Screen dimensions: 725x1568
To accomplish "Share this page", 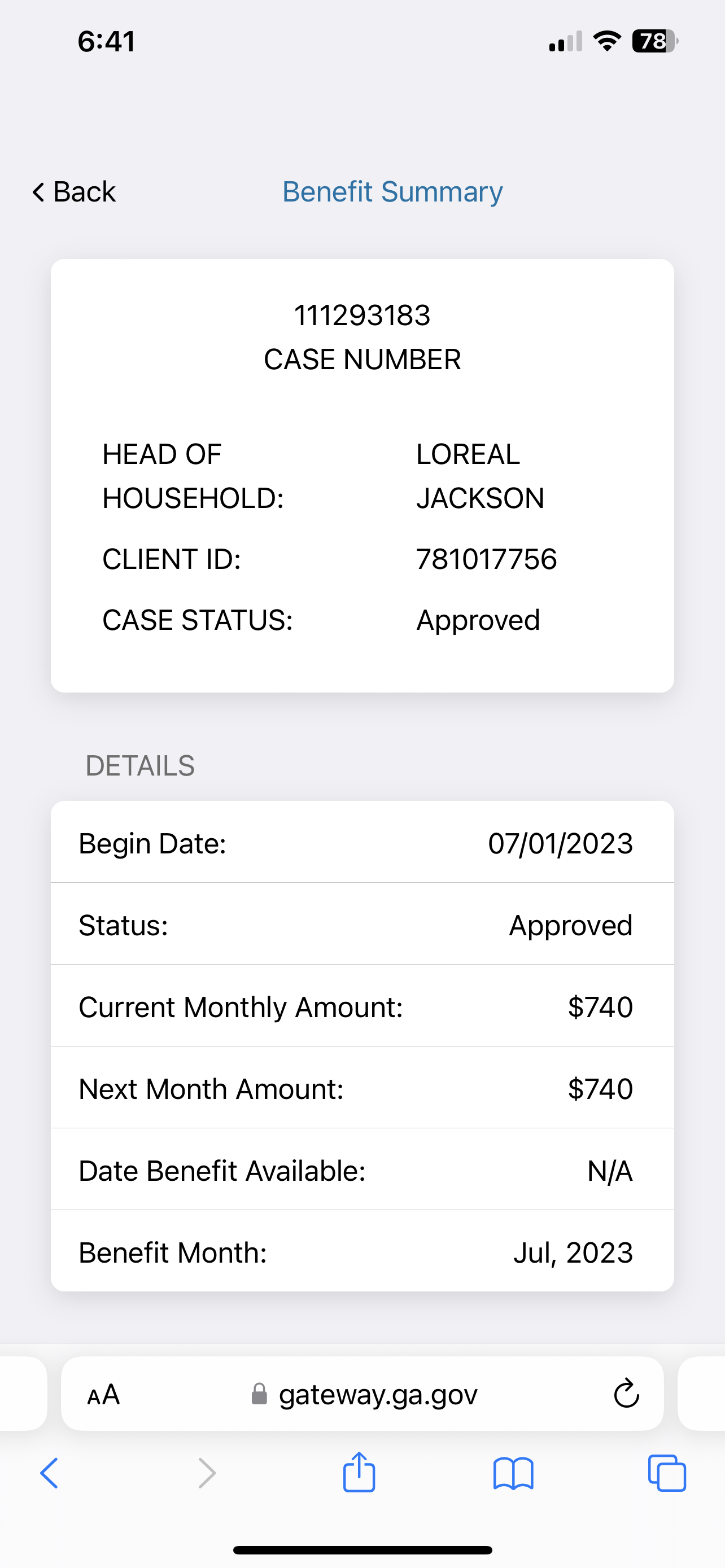I will point(359,1472).
